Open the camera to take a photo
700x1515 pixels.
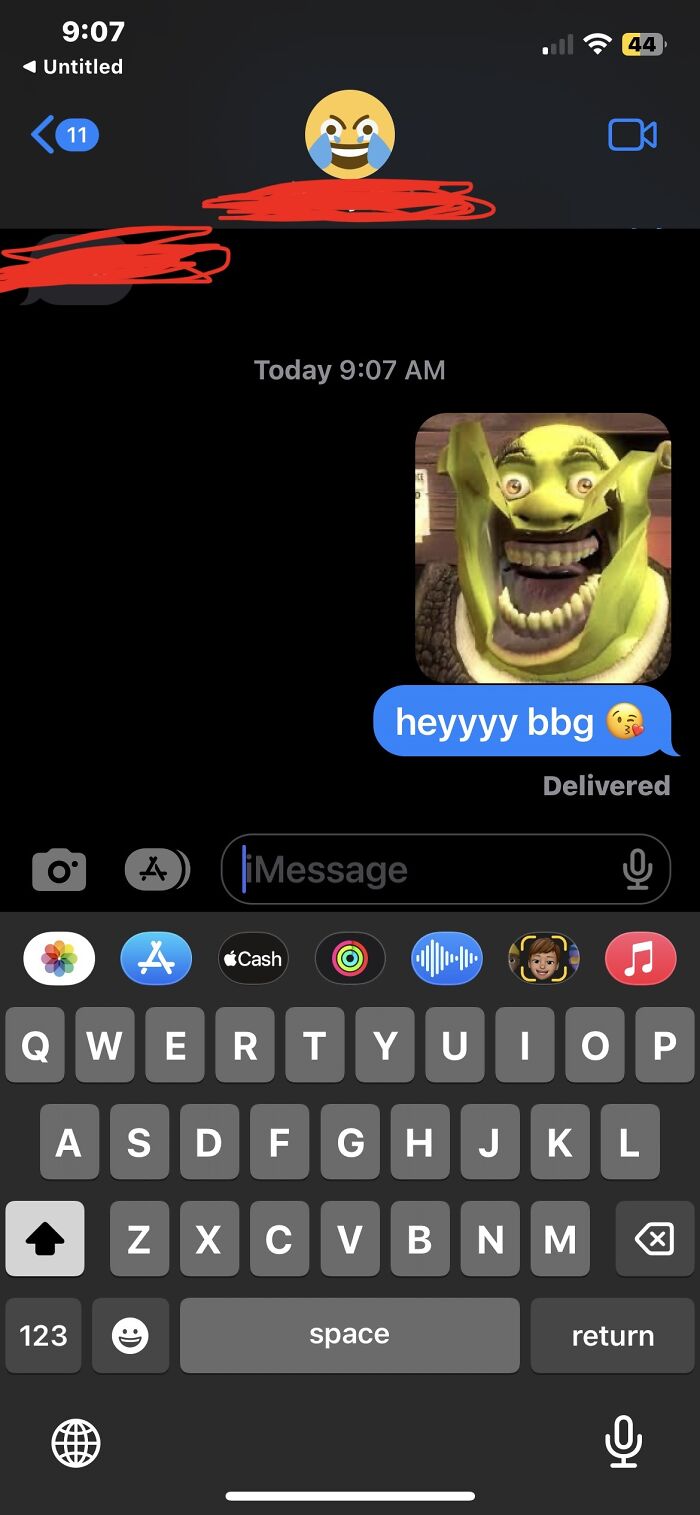click(x=59, y=869)
